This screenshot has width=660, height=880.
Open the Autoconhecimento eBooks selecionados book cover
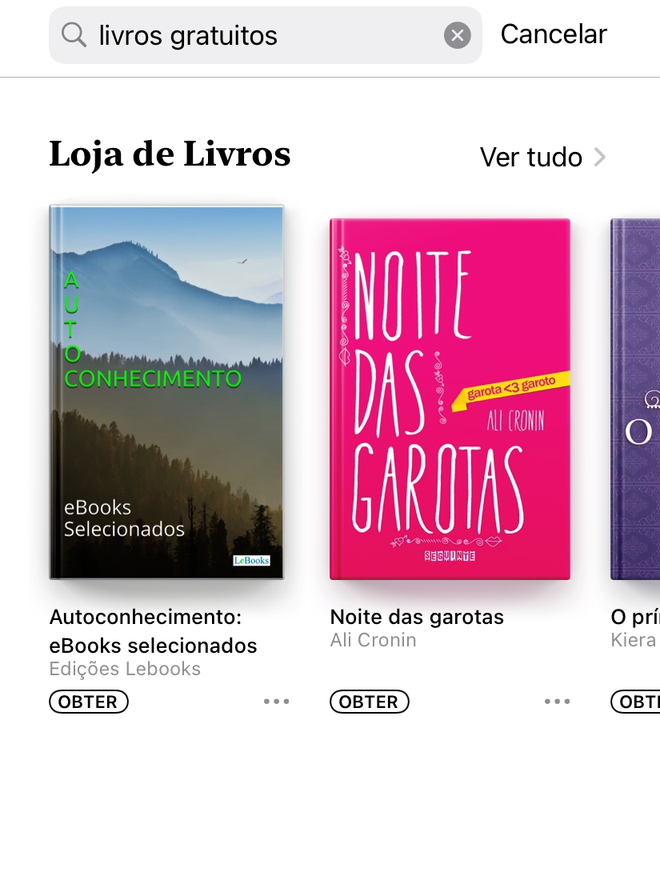[167, 392]
